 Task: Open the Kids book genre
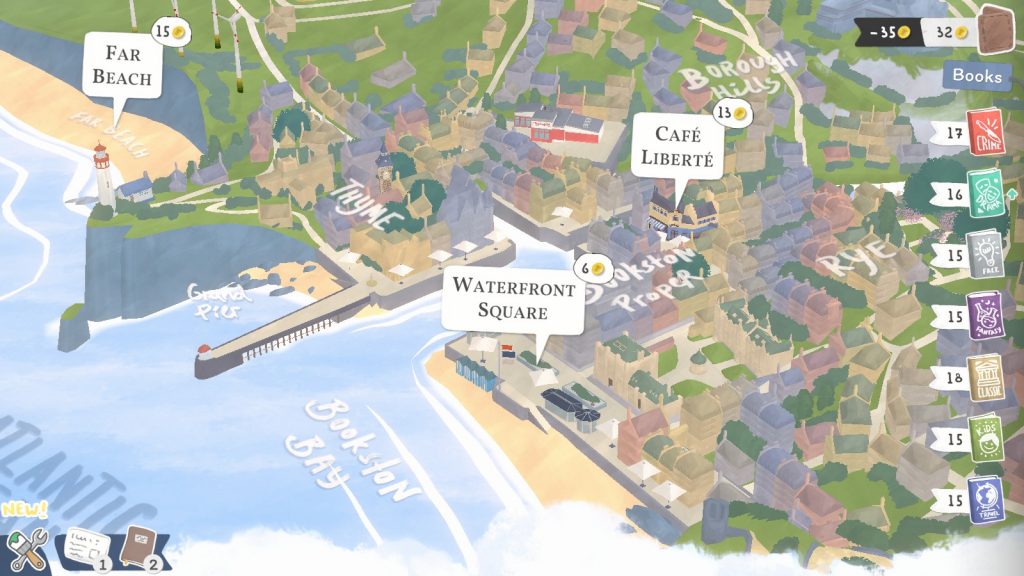coord(986,438)
